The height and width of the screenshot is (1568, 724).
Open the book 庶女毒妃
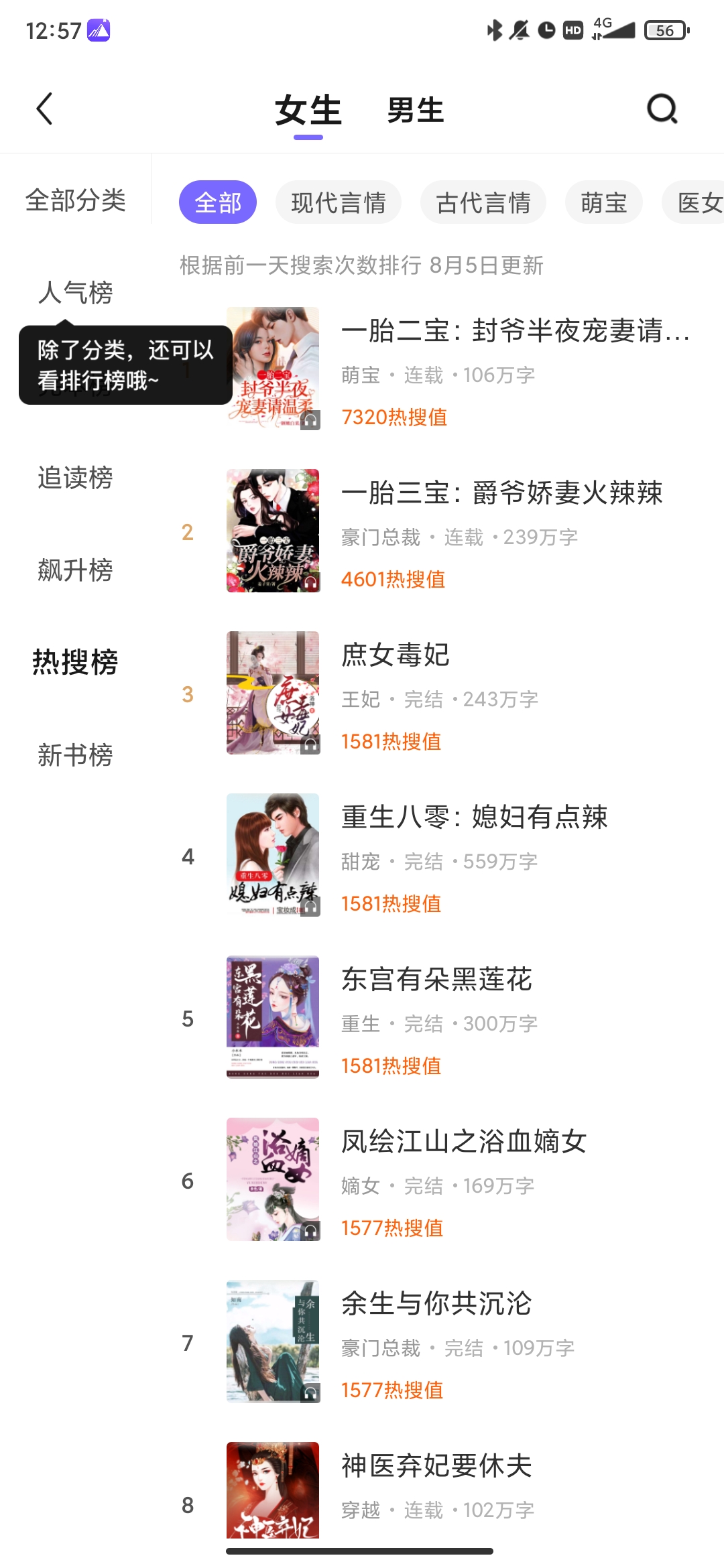[396, 655]
